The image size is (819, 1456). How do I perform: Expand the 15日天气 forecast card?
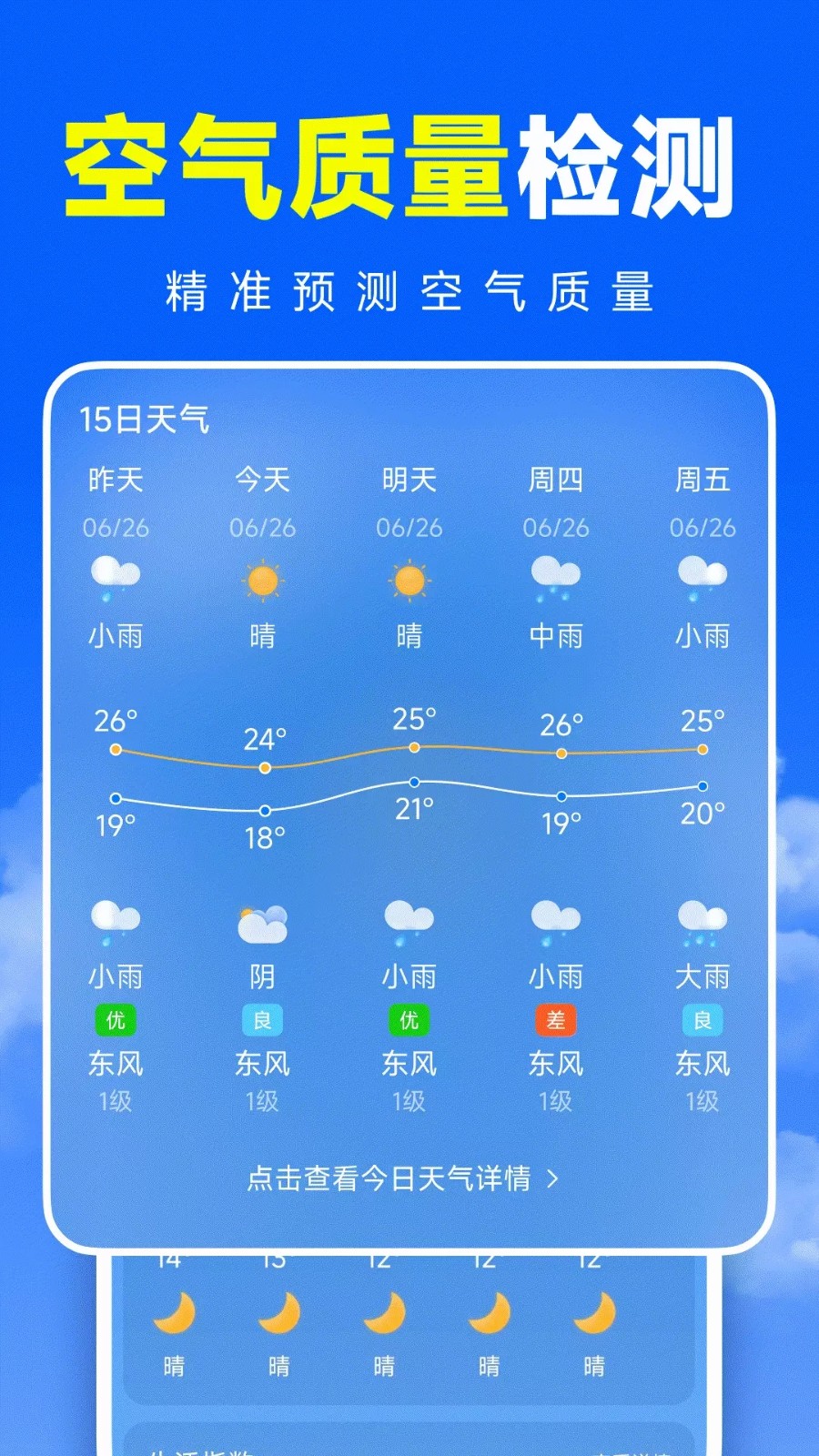[146, 419]
